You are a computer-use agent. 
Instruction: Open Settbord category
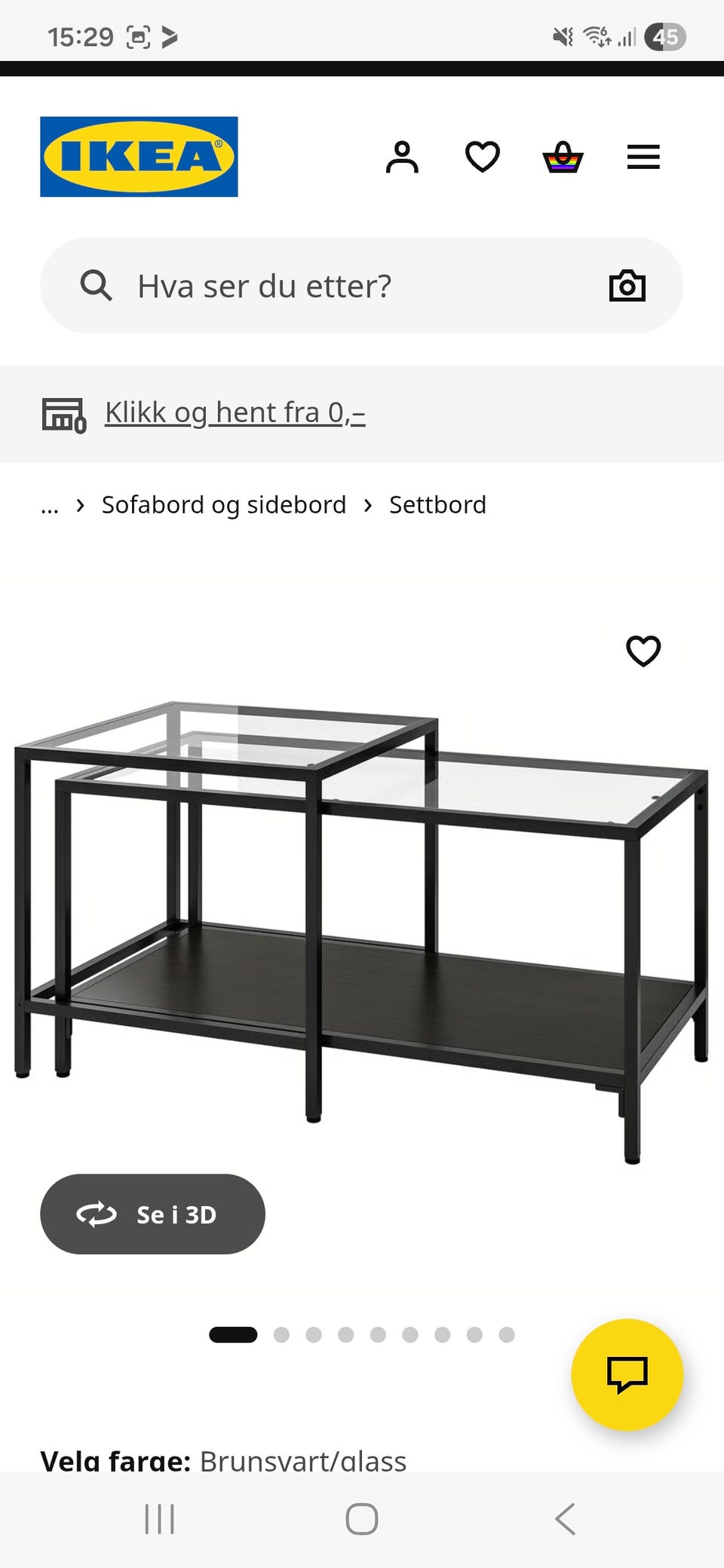[437, 504]
